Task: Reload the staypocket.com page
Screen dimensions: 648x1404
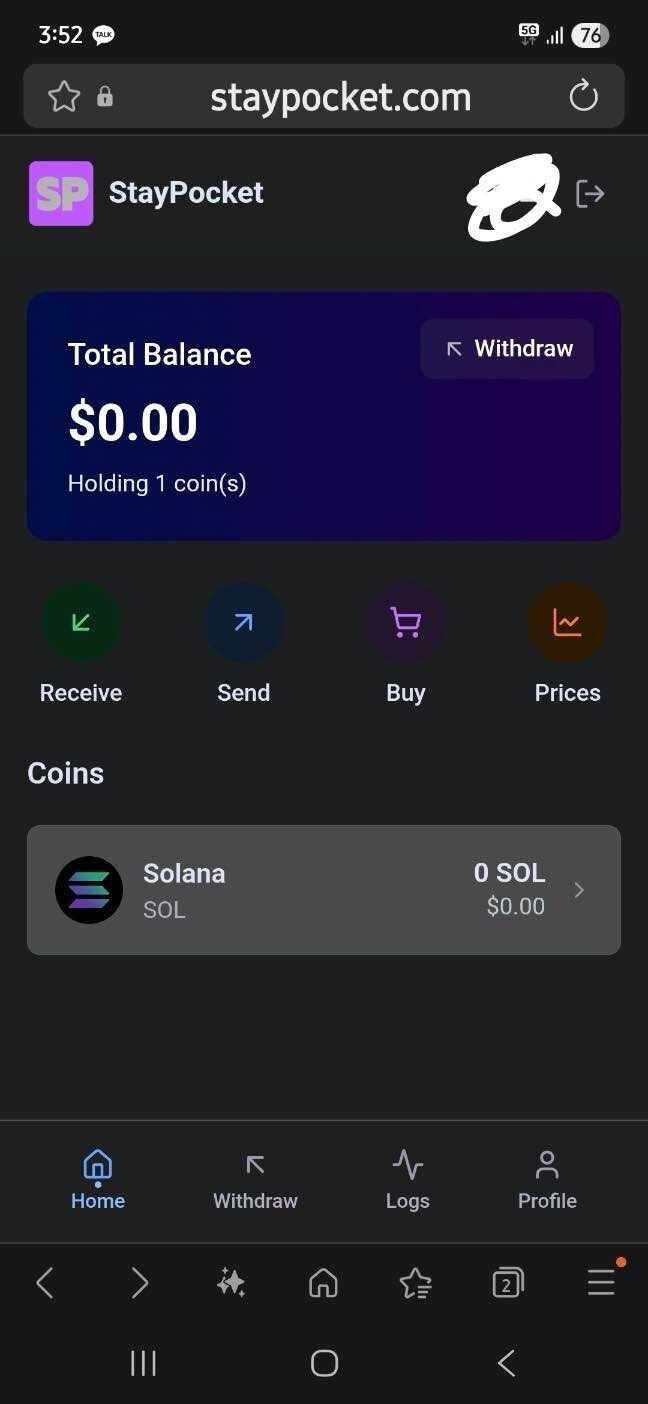Action: pos(583,97)
